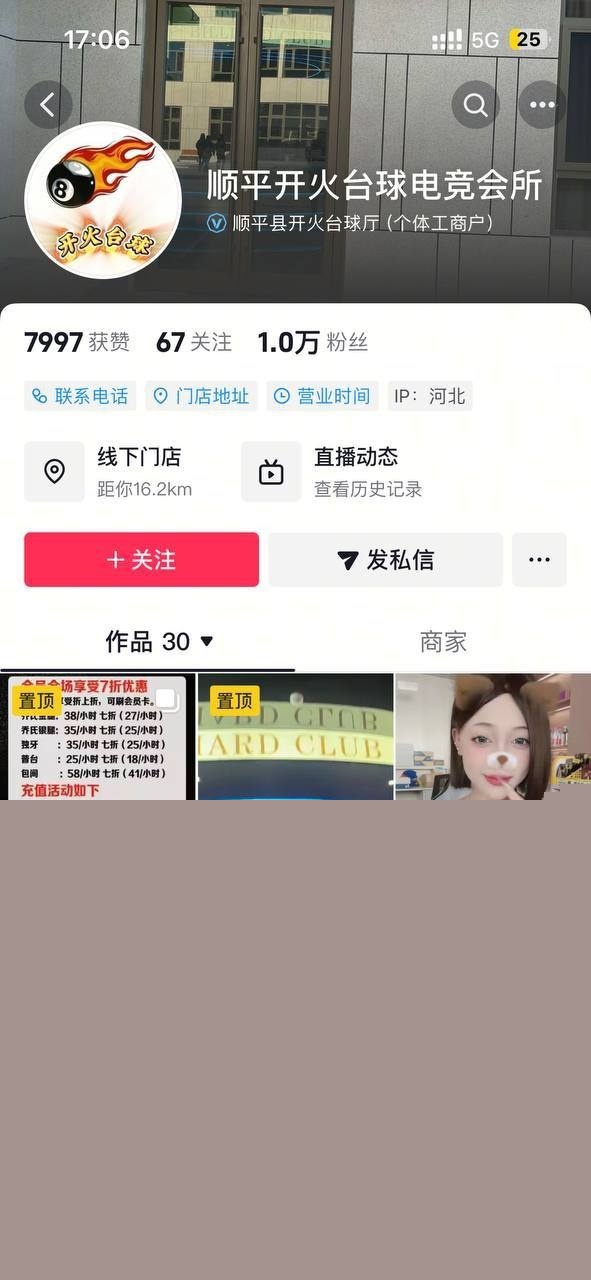591x1280 pixels.
Task: Open the video of girl with puppy filter
Action: 493,737
